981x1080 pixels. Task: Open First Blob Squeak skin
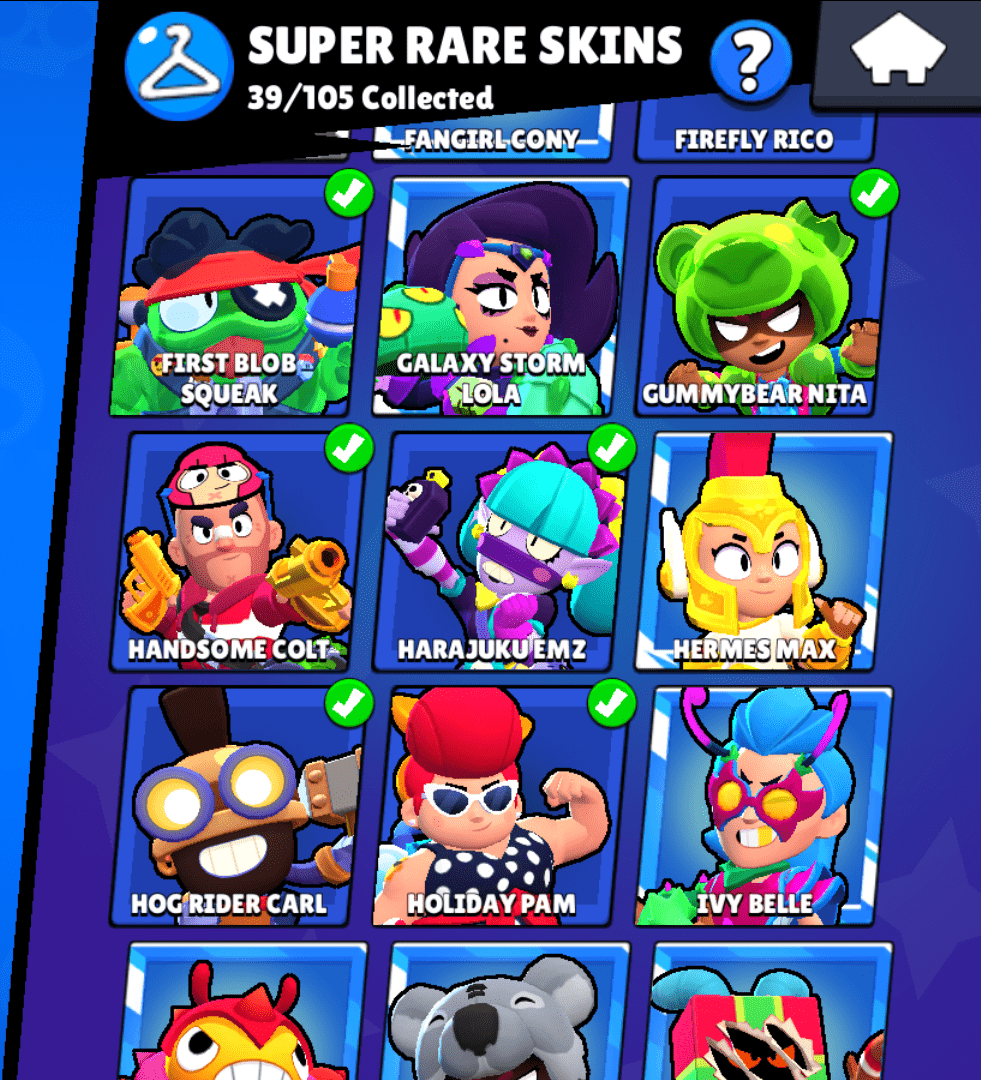(238, 295)
